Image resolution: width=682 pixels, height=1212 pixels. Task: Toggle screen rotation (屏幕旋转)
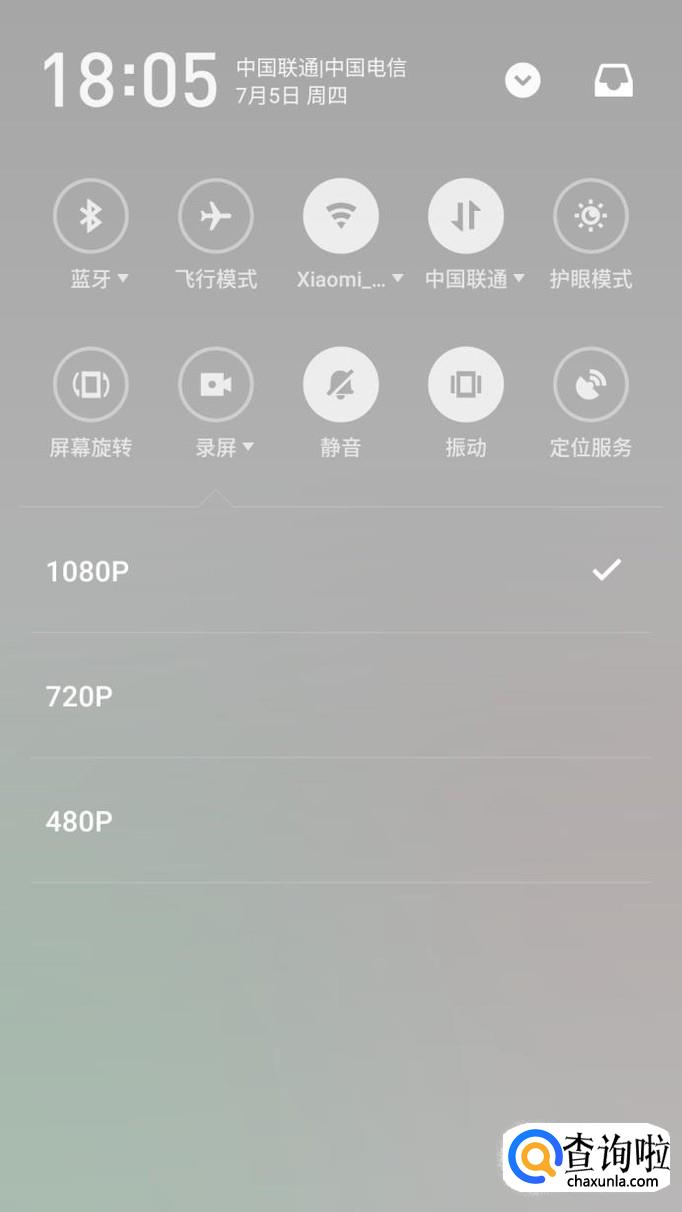click(91, 384)
